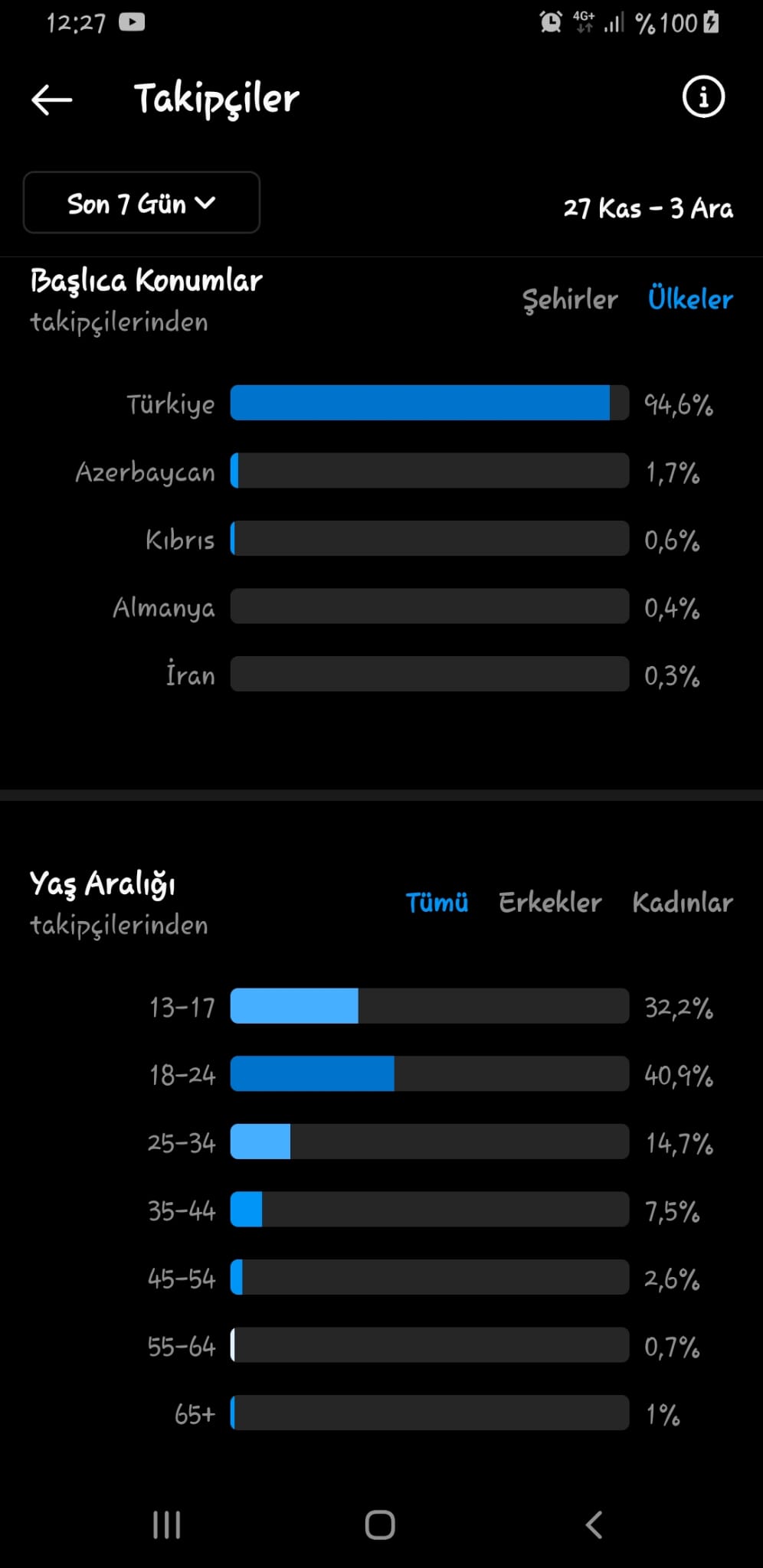Viewport: 763px width, 1568px height.
Task: Switch to the Şehirler tab
Action: tap(569, 299)
